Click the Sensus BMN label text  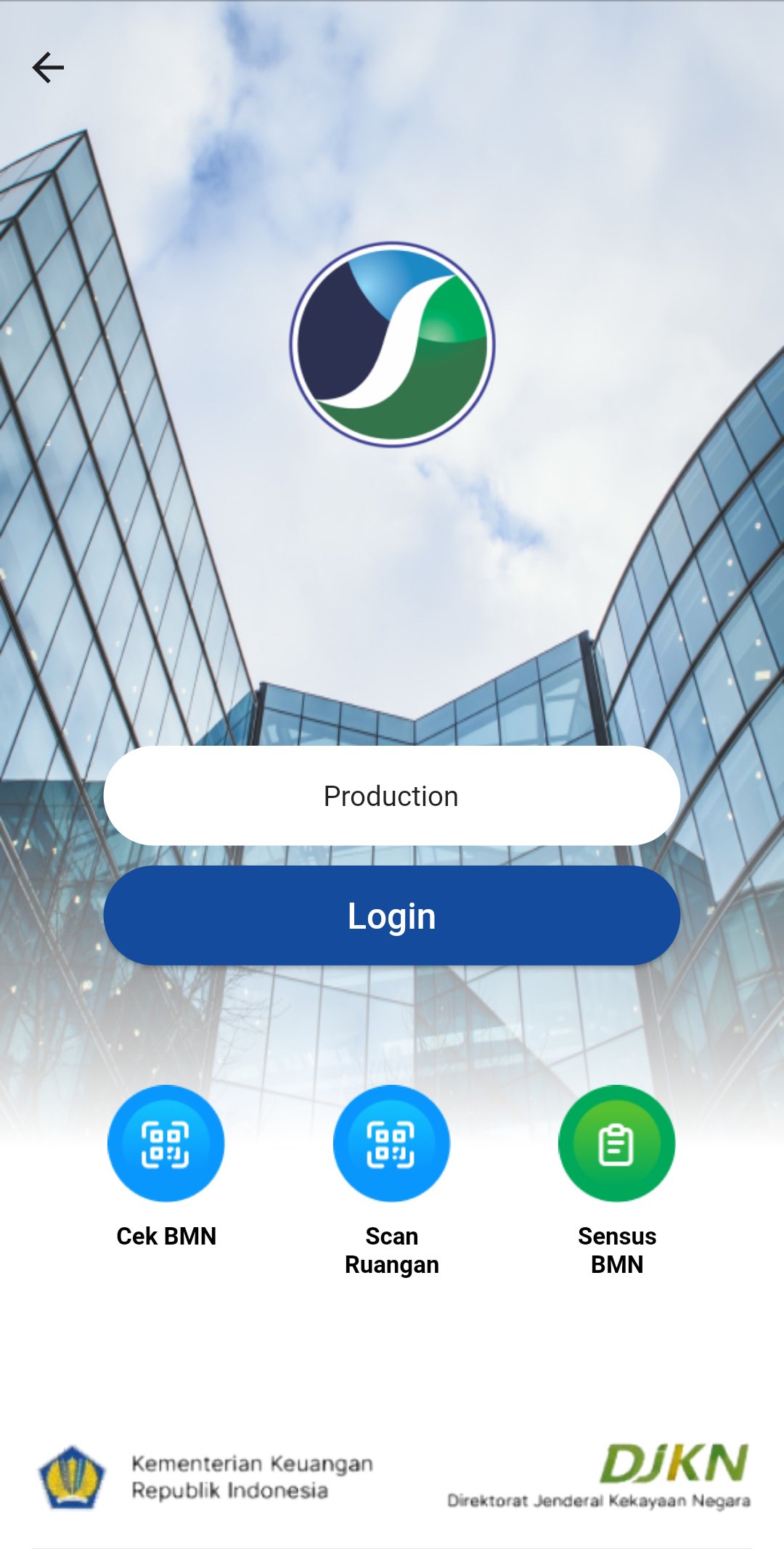(x=616, y=1250)
